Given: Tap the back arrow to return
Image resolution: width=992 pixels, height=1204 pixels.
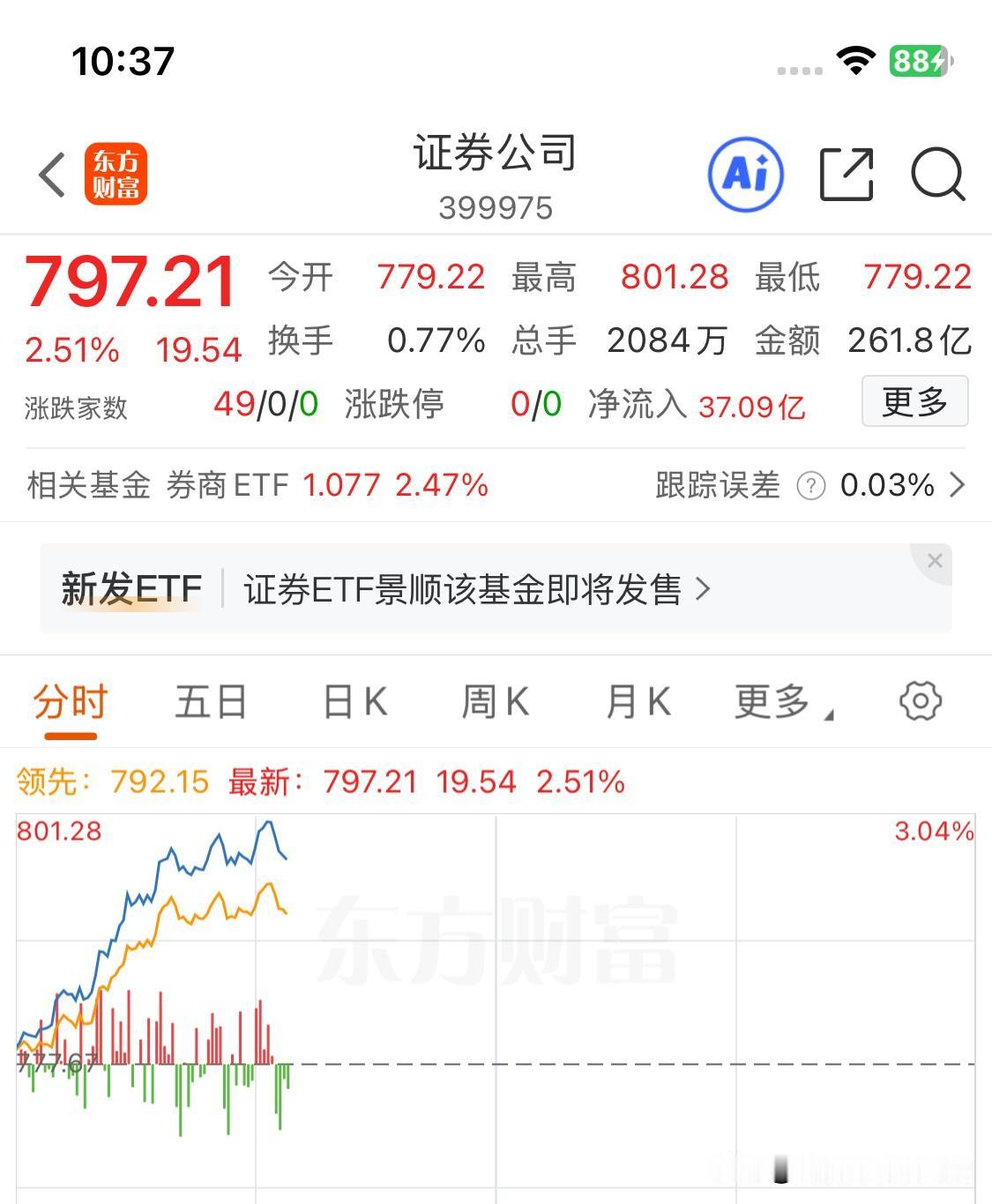Looking at the screenshot, I should [50, 174].
